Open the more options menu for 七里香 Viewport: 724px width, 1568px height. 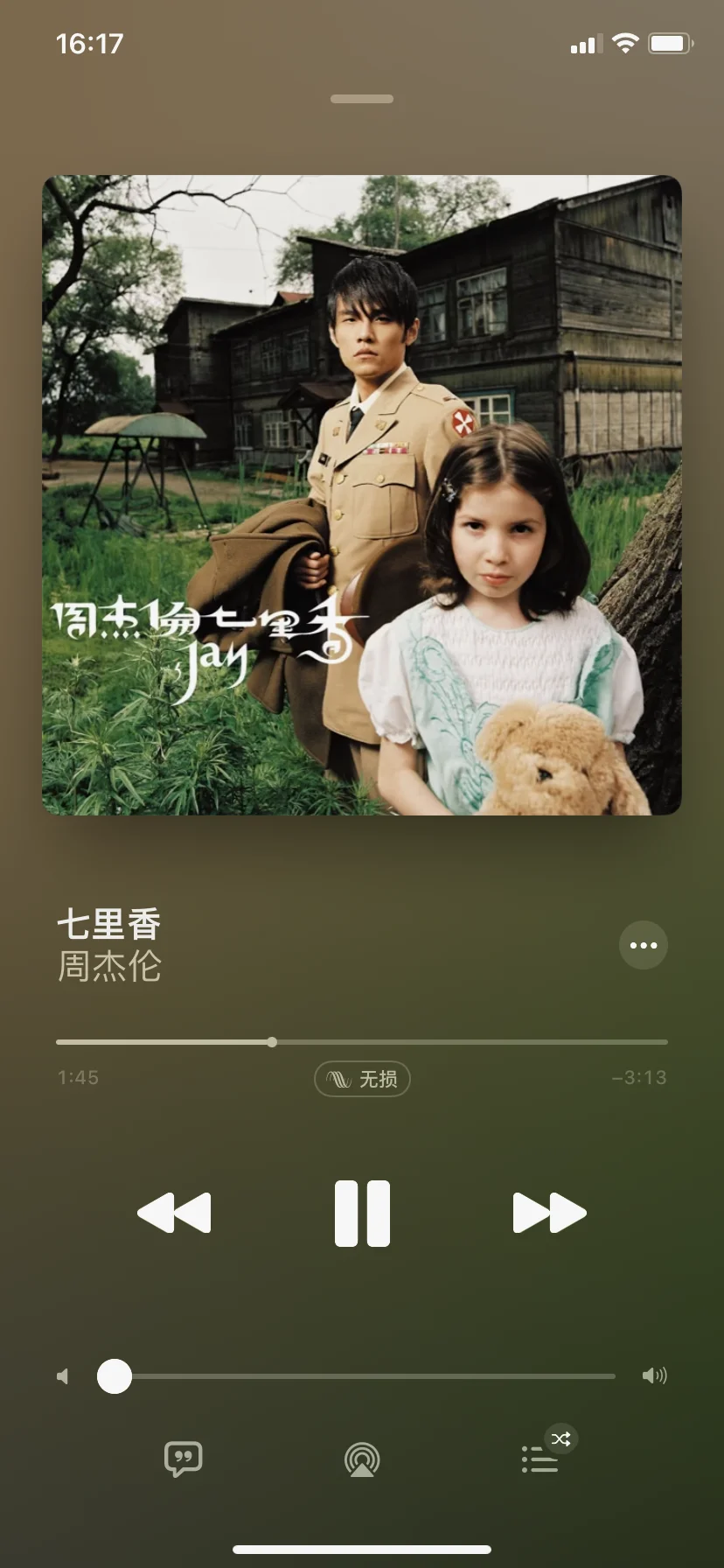click(x=643, y=945)
